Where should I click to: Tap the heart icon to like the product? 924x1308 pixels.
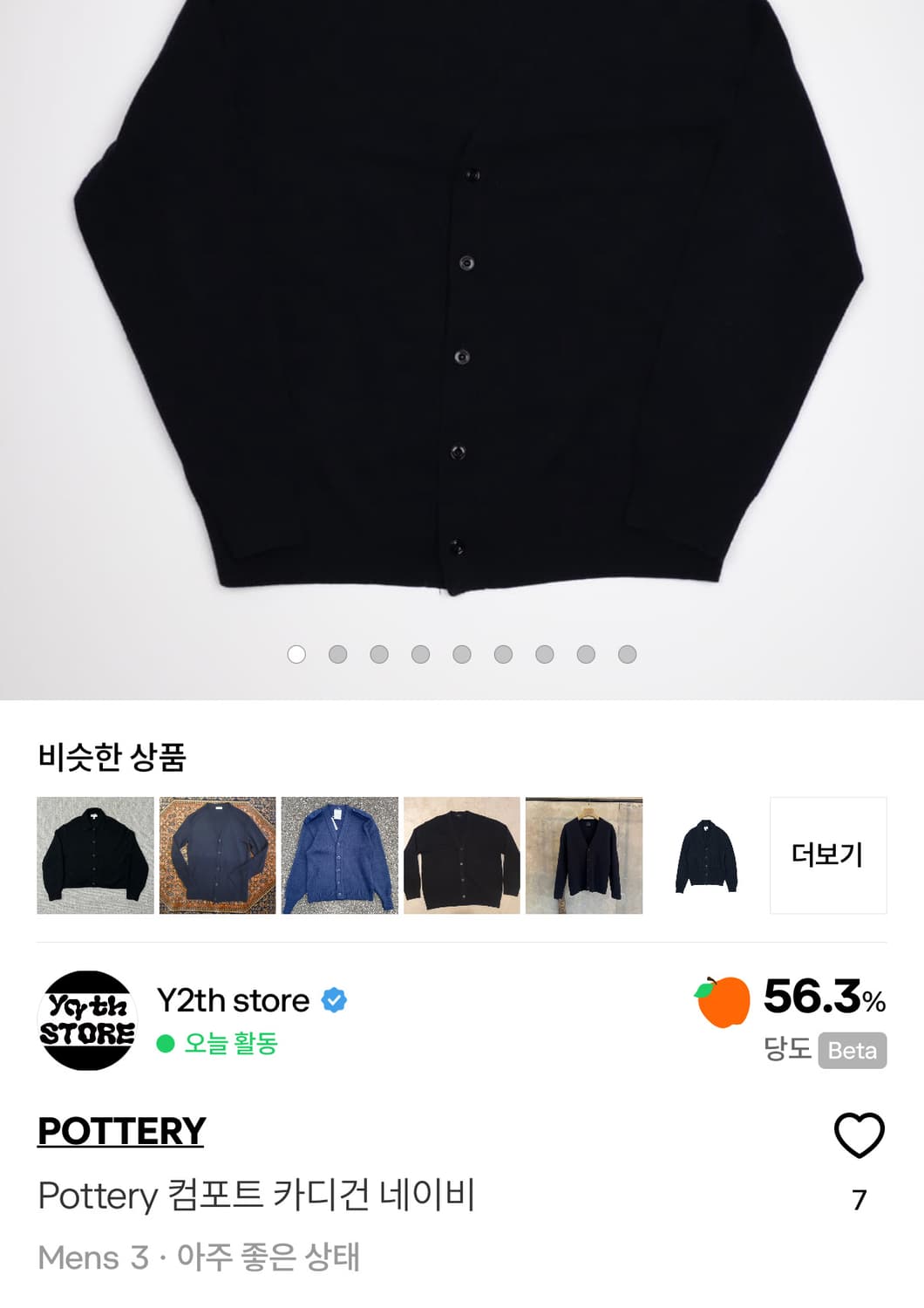coord(859,1134)
